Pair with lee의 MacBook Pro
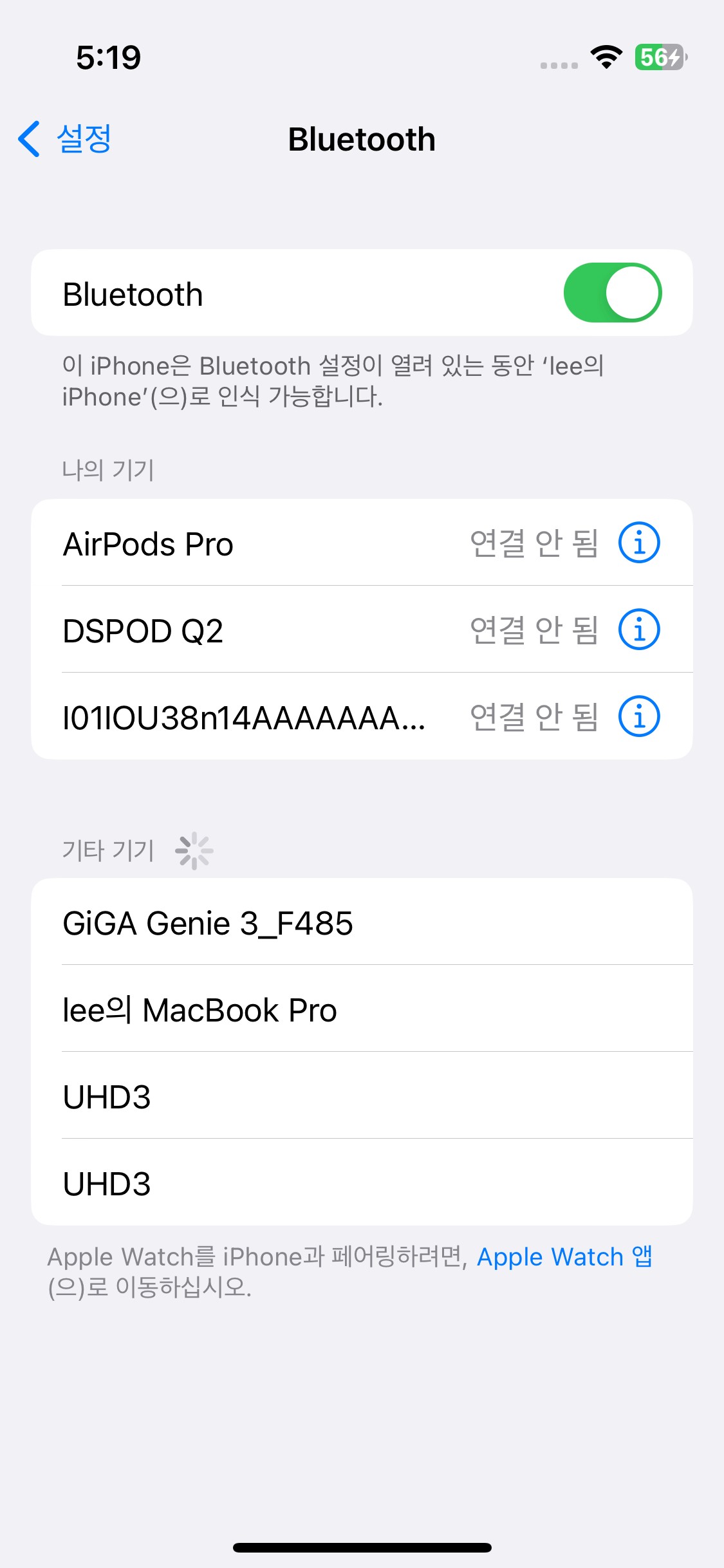This screenshot has width=724, height=1568. point(360,1009)
